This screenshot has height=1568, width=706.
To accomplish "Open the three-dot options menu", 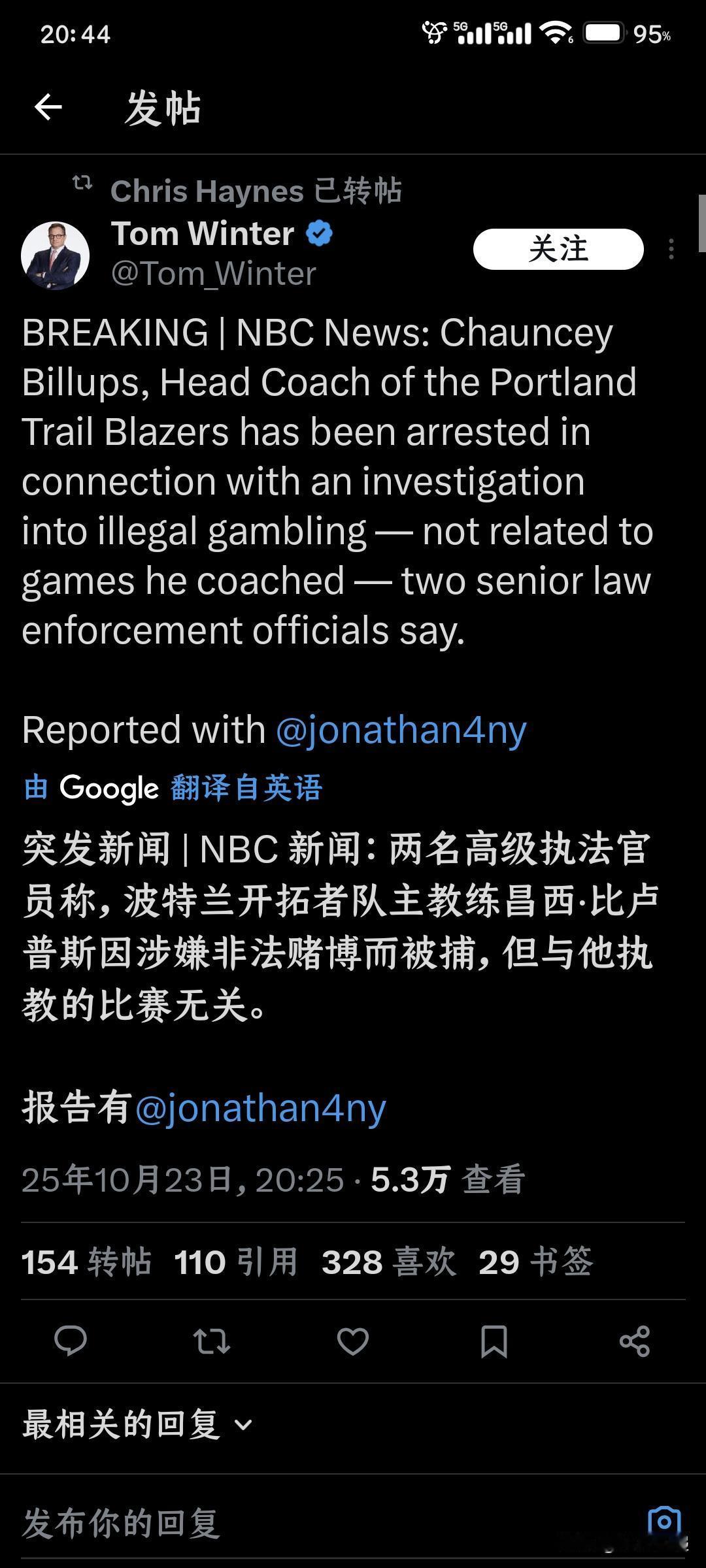I will (x=671, y=249).
